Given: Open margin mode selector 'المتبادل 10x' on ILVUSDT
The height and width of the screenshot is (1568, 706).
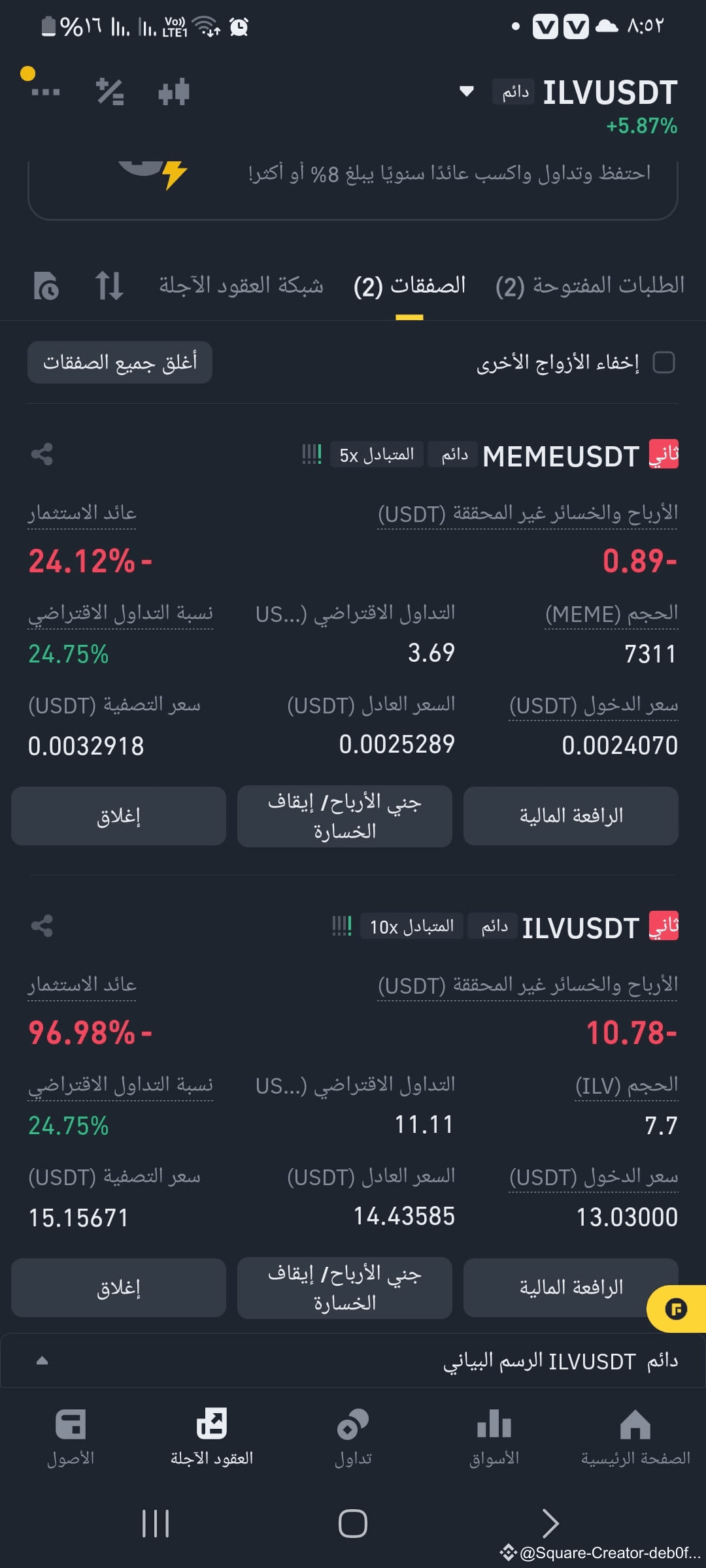Looking at the screenshot, I should (411, 926).
